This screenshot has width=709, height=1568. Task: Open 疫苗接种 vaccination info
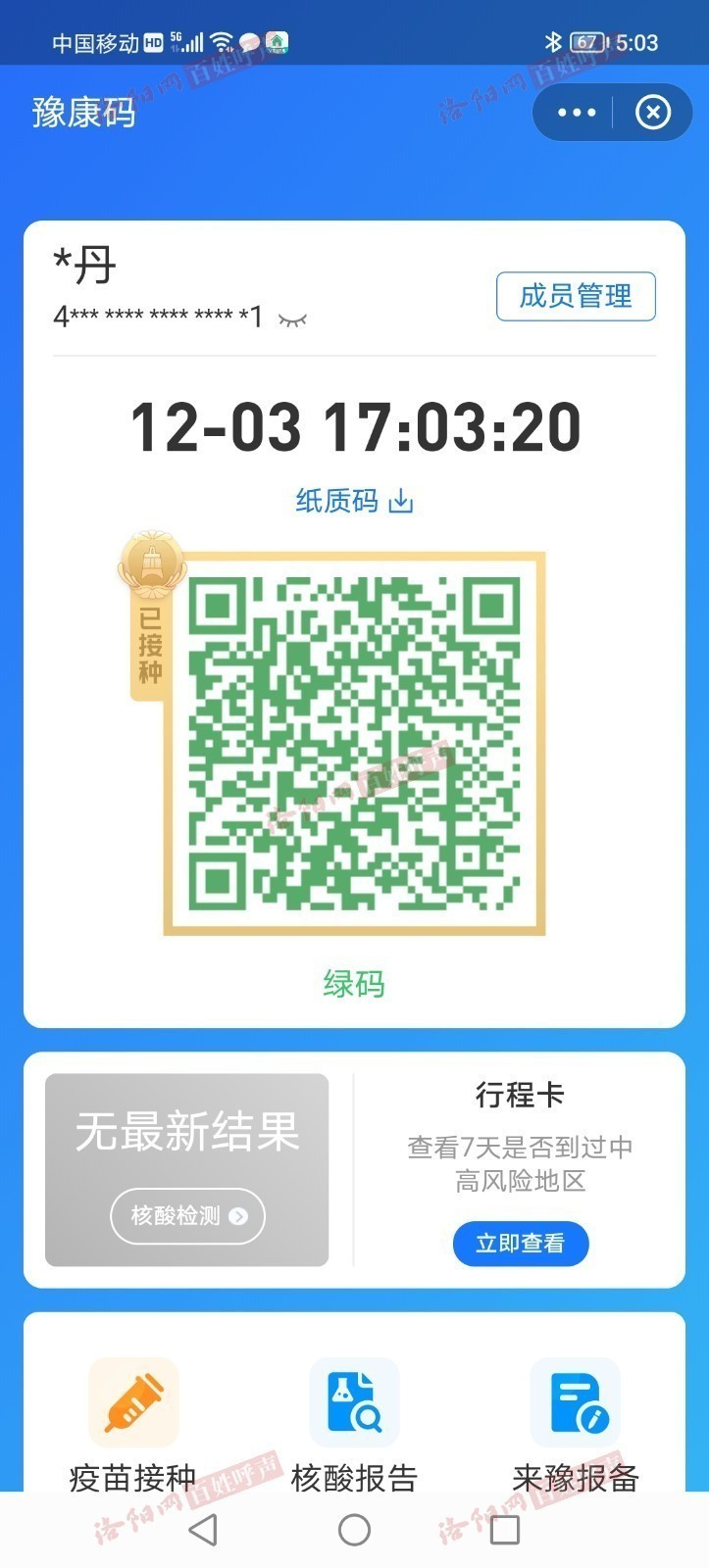click(x=133, y=1423)
